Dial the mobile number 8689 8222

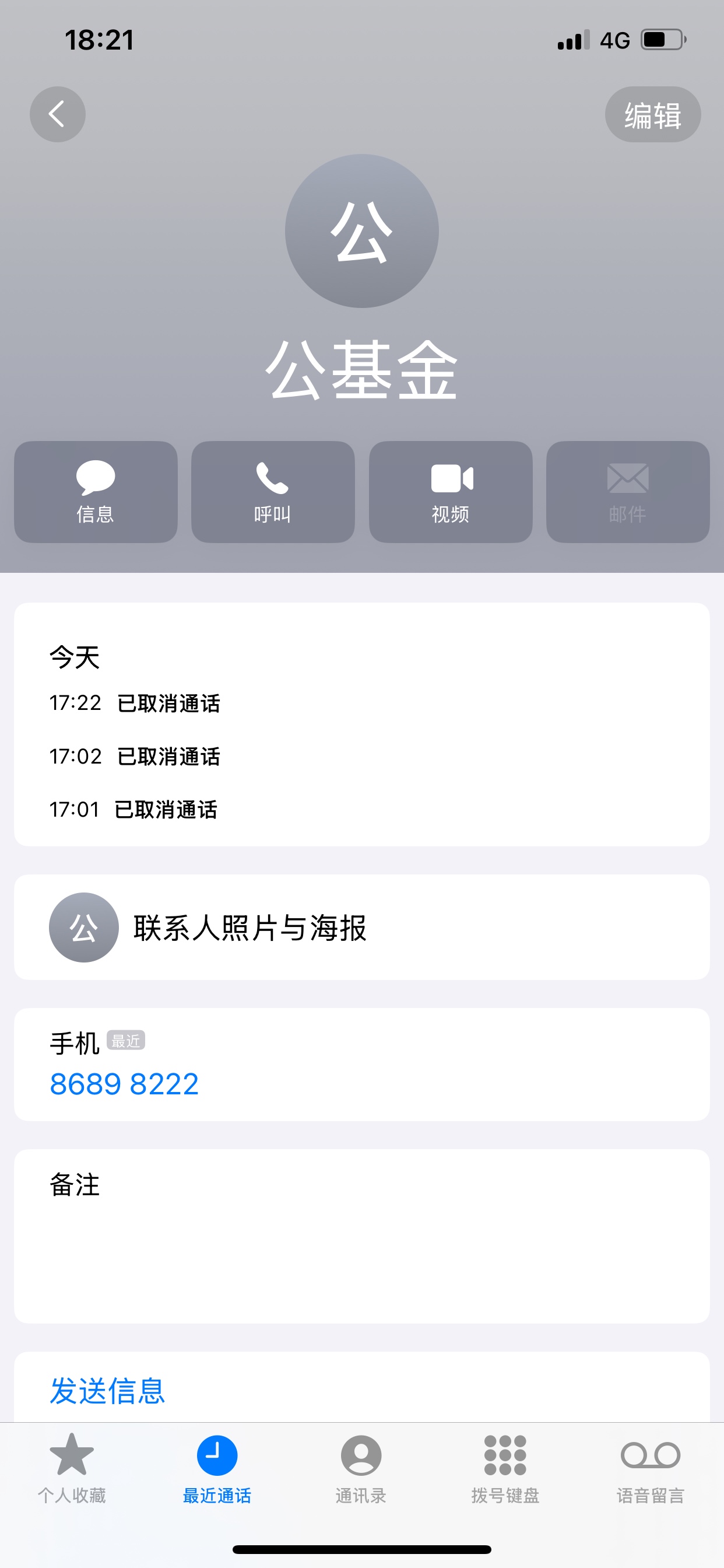124,1084
